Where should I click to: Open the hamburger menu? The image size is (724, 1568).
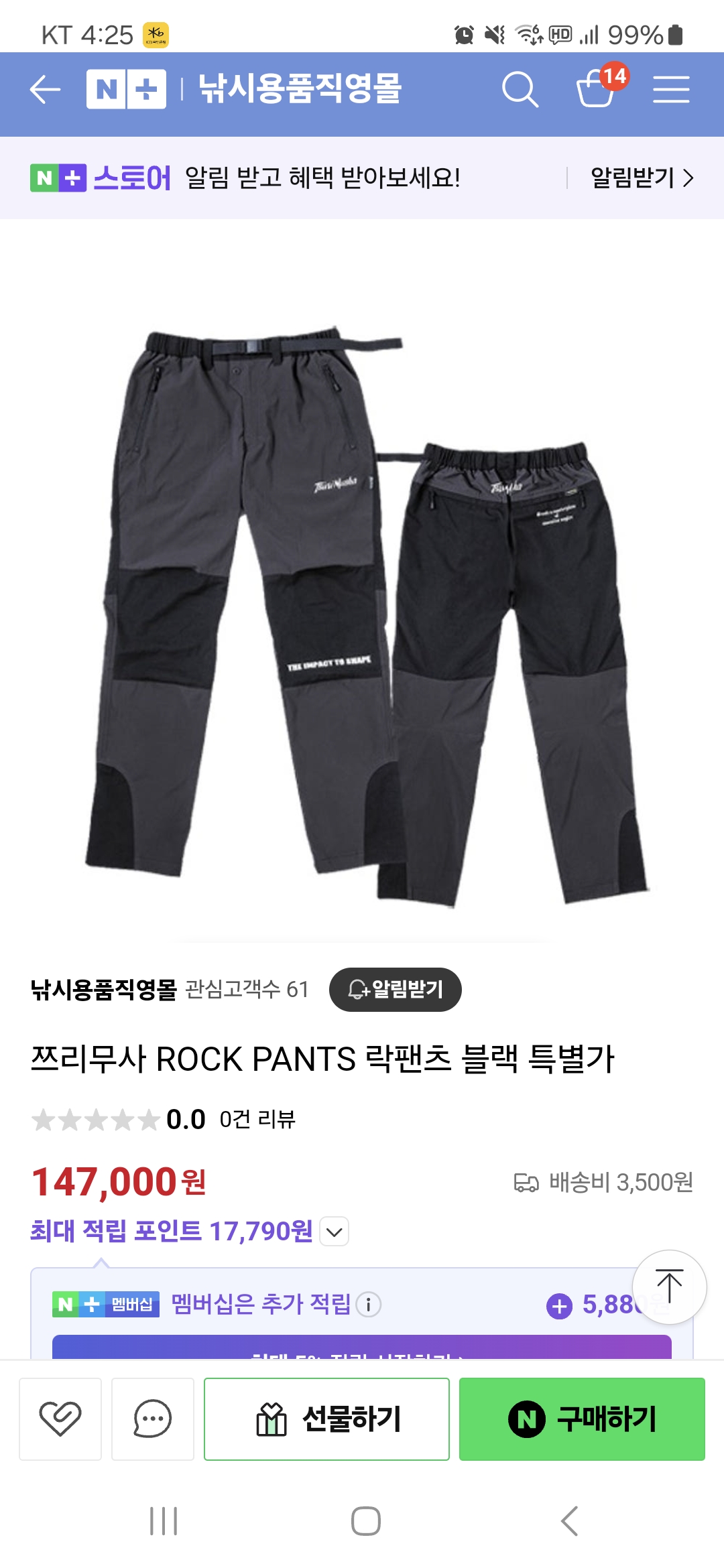[x=671, y=89]
